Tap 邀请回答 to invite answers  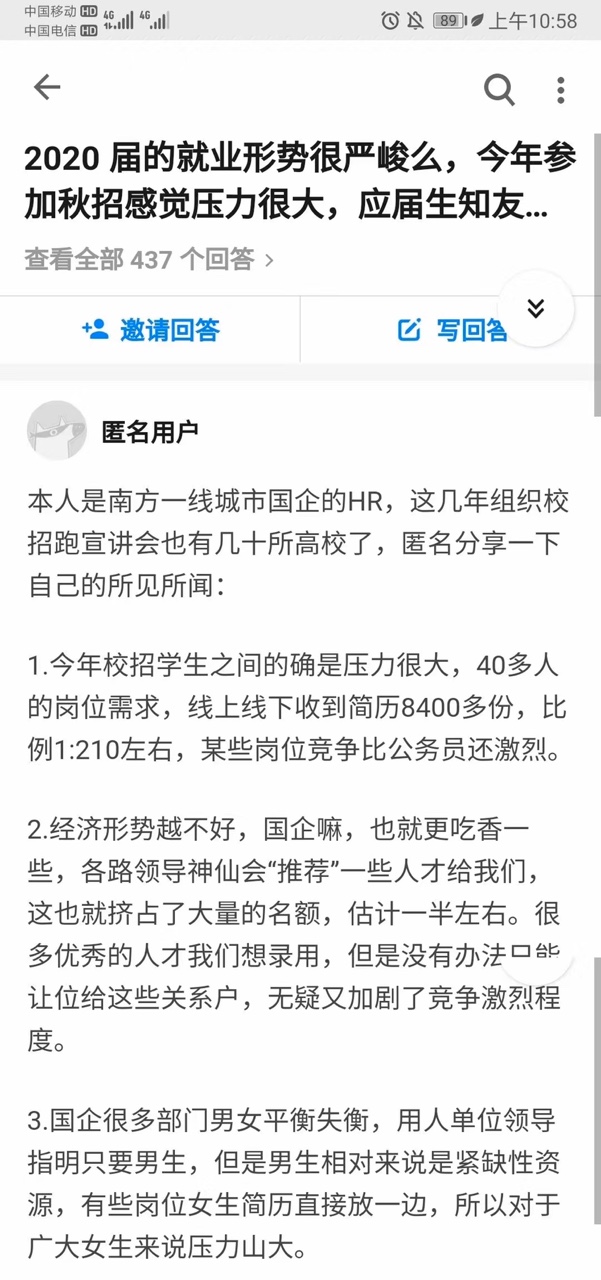150,330
